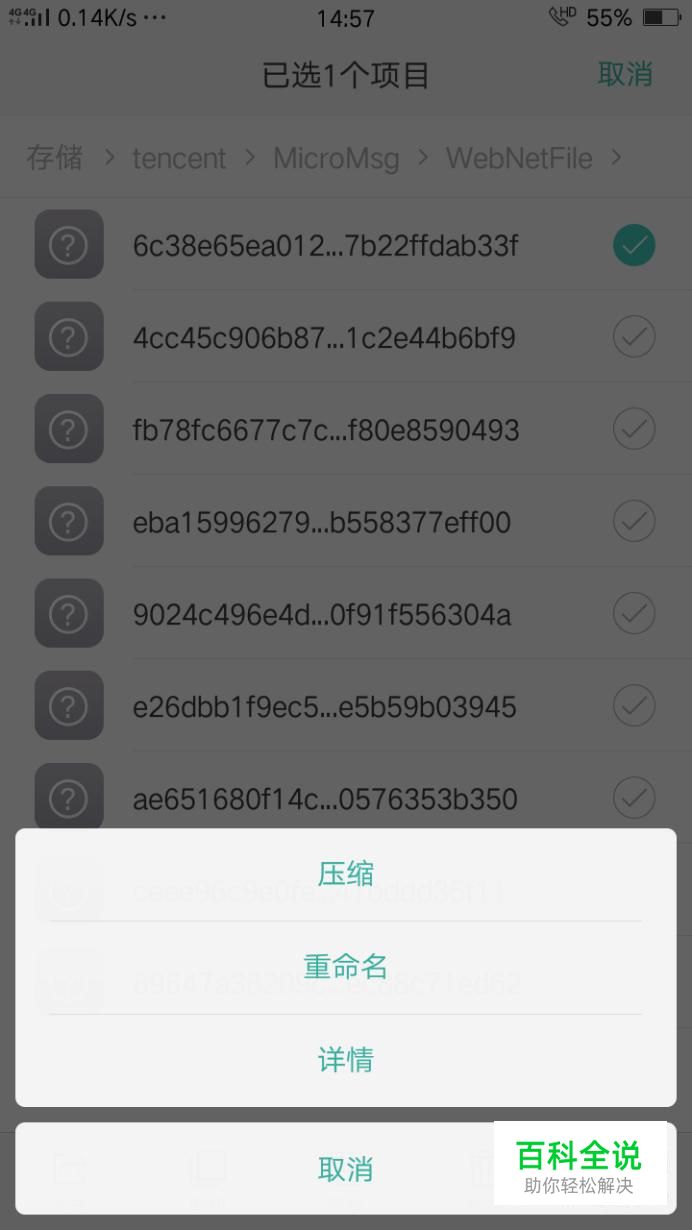
Task: Go to the tencent folder in breadcrumb
Action: coord(180,158)
